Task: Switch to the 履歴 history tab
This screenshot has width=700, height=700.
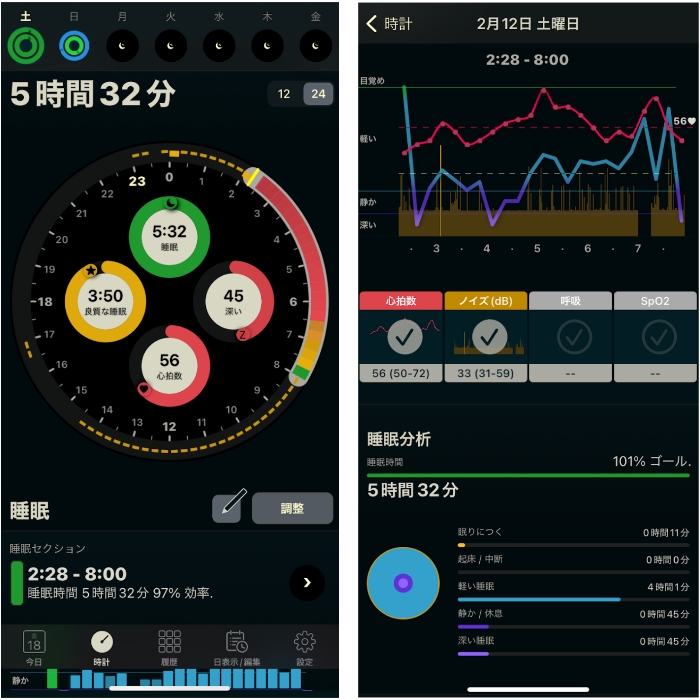Action: [169, 647]
